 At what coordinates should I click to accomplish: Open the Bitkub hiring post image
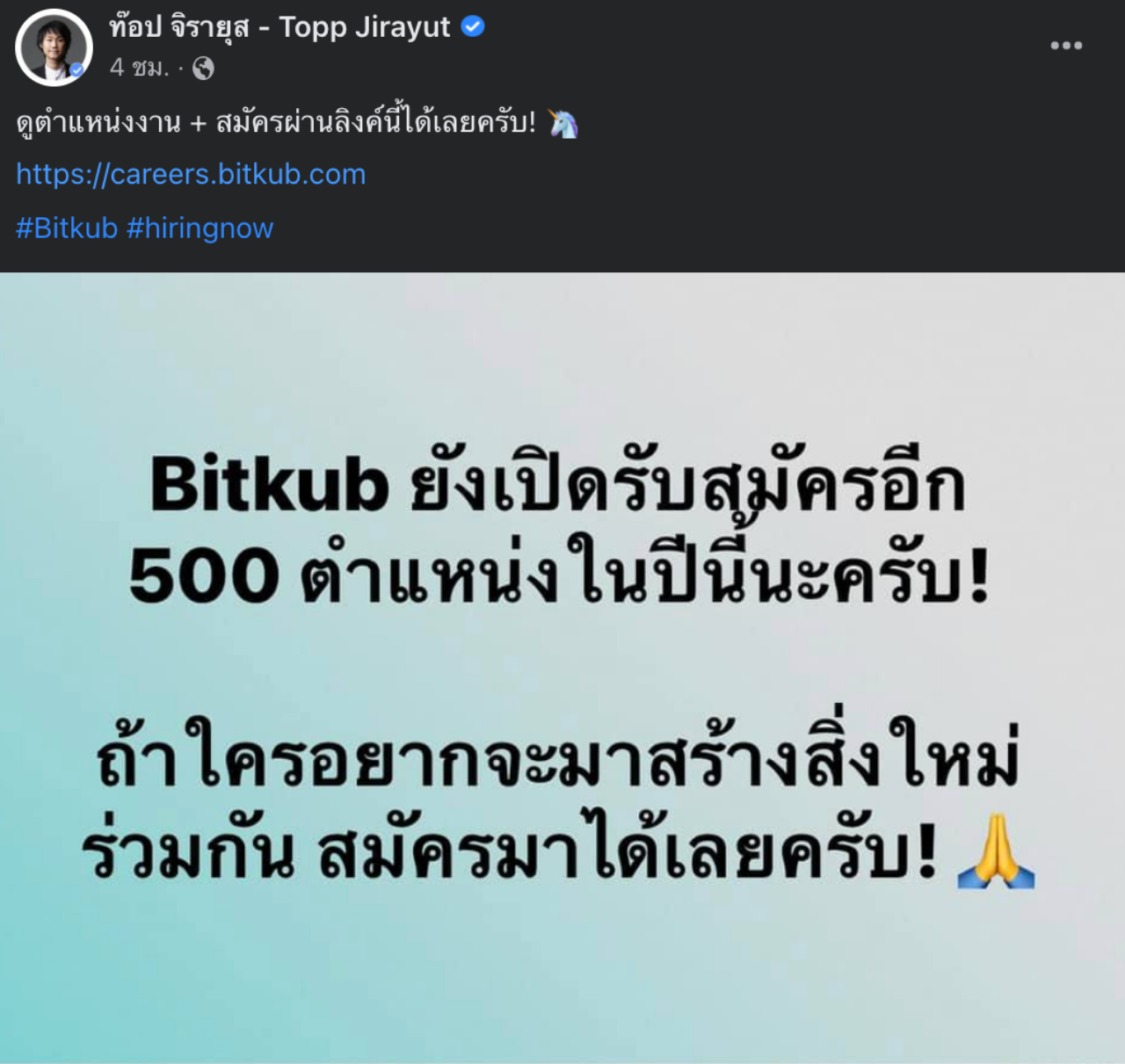pos(562,668)
